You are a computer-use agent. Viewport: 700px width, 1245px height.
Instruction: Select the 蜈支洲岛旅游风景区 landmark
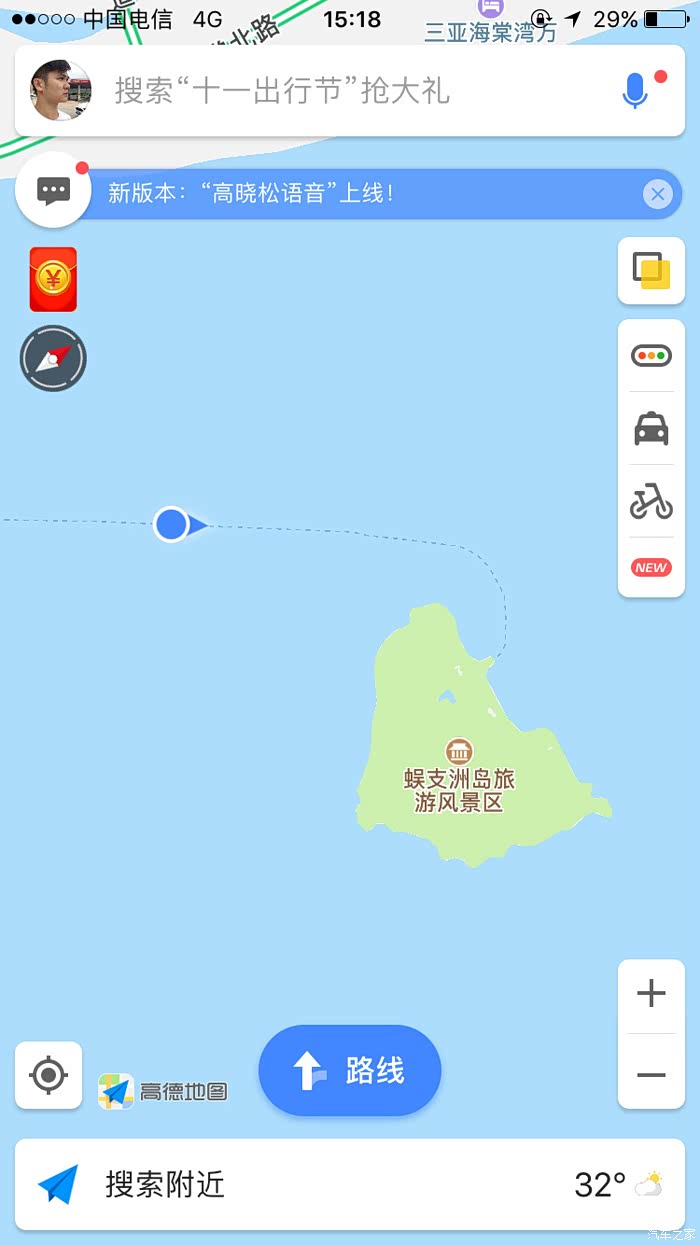click(x=459, y=777)
